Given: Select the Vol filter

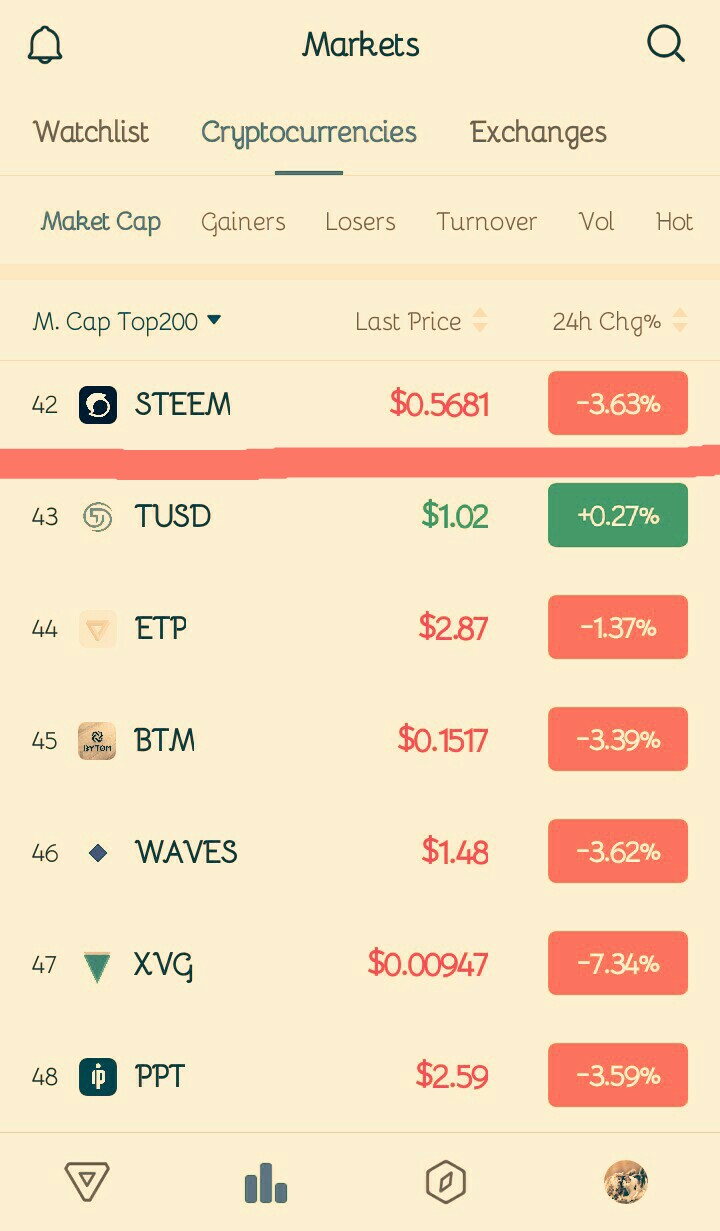Looking at the screenshot, I should click(x=596, y=222).
